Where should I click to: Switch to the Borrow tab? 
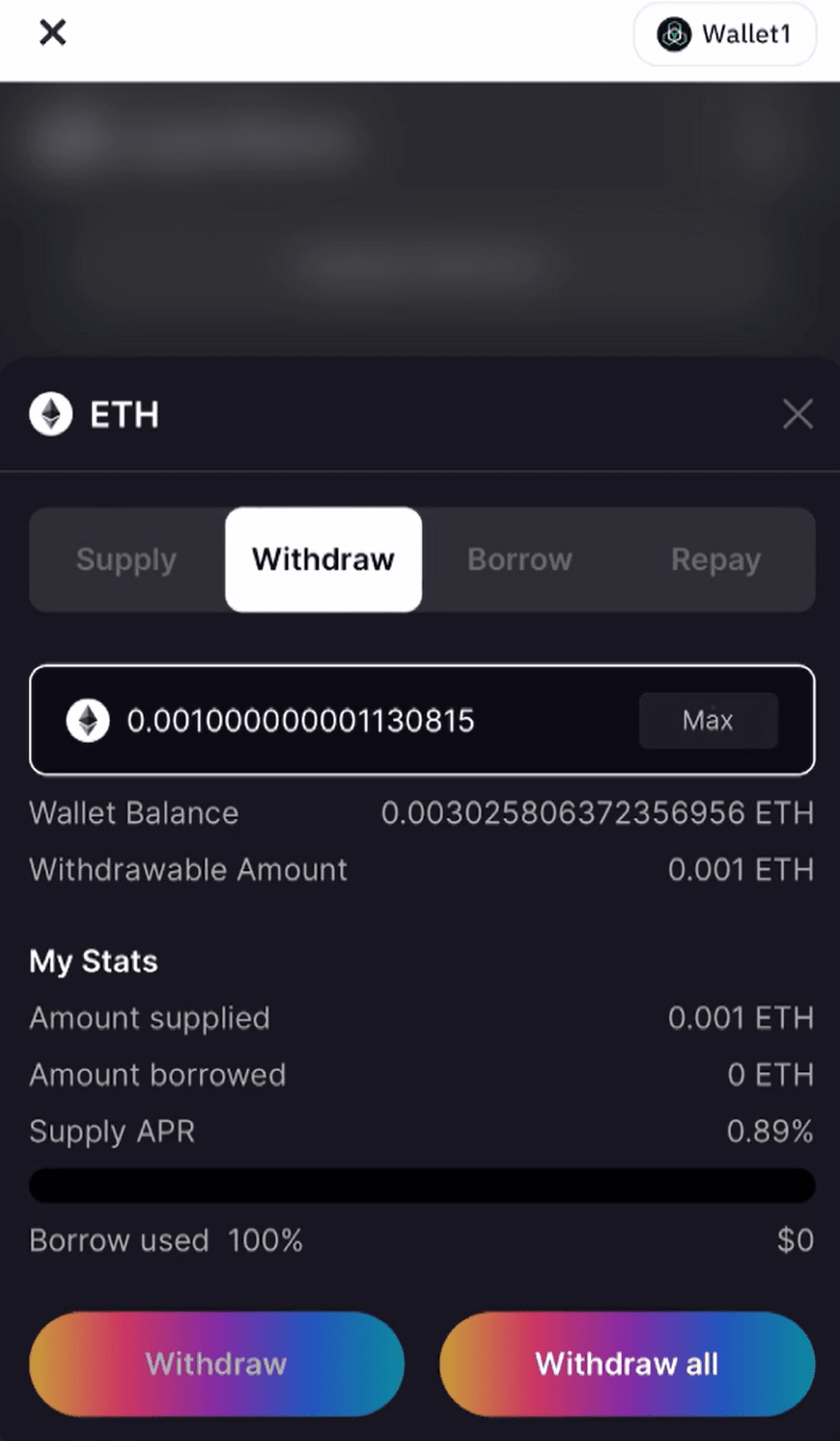click(x=519, y=560)
